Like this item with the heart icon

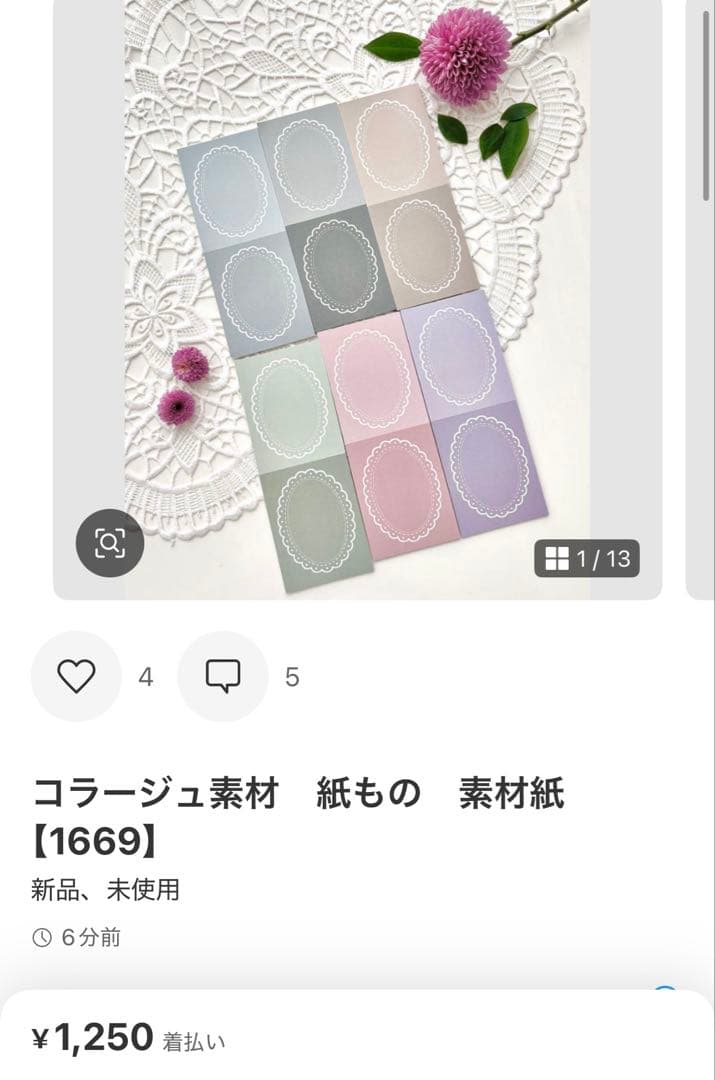click(76, 677)
